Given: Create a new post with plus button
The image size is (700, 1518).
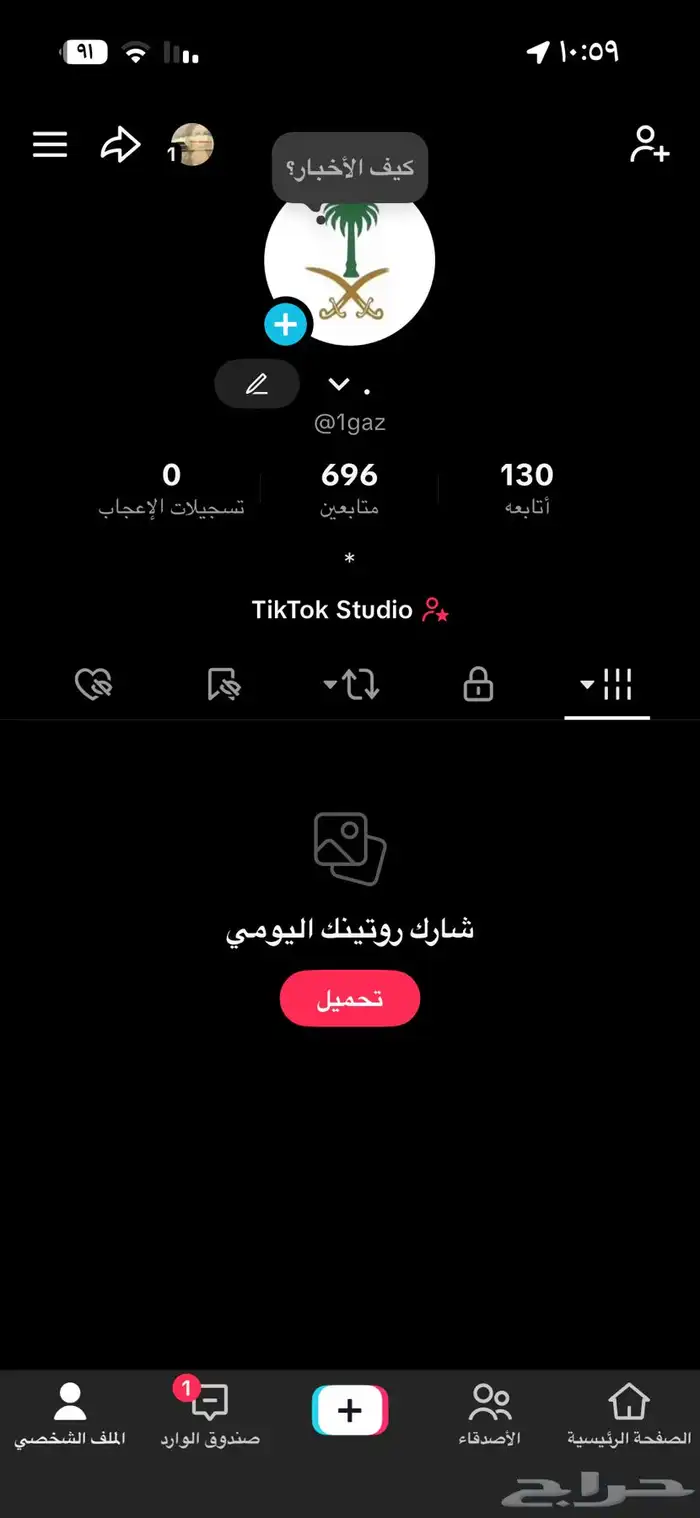Looking at the screenshot, I should [349, 1411].
